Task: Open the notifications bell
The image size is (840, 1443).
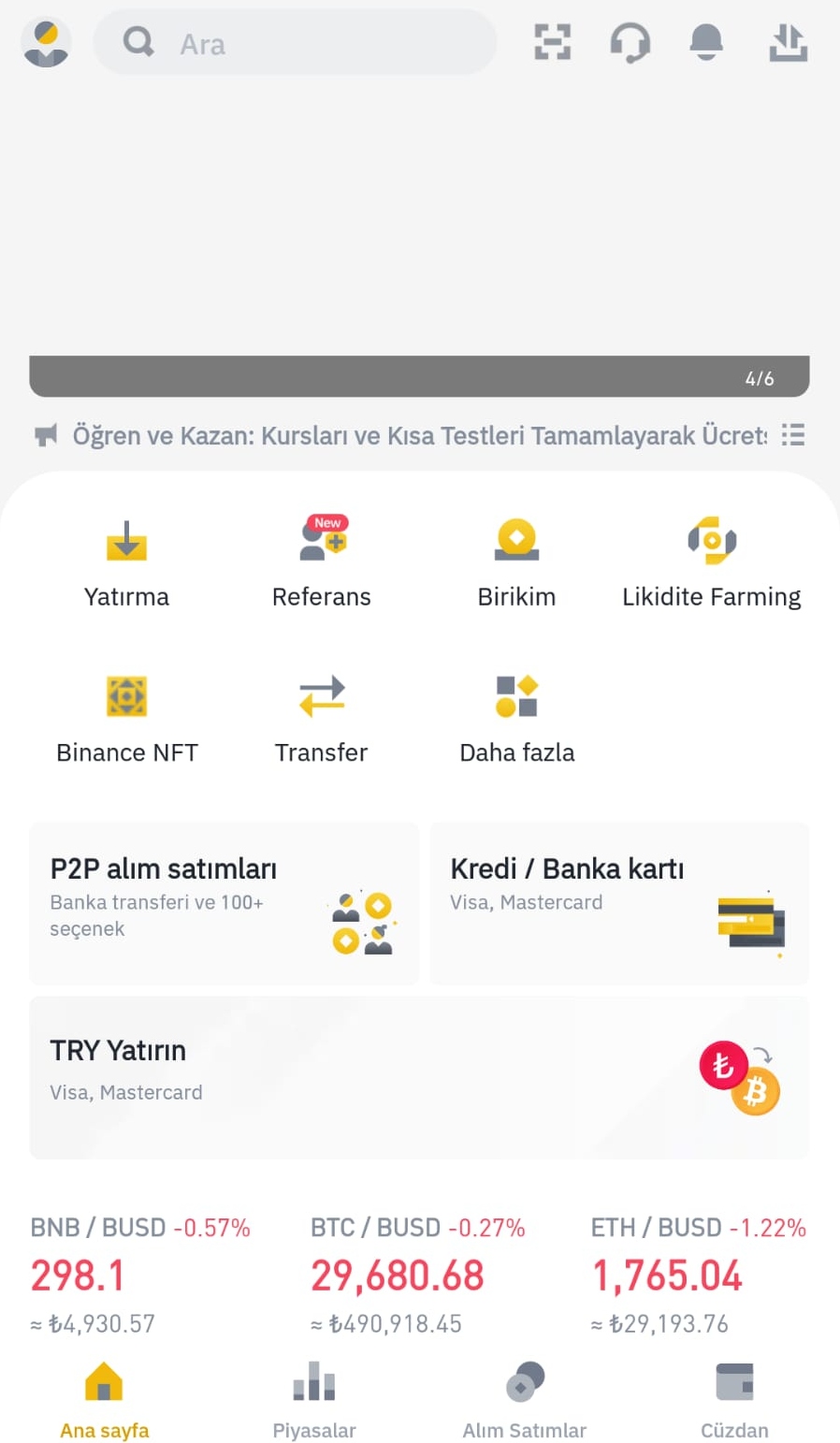Action: (x=706, y=42)
